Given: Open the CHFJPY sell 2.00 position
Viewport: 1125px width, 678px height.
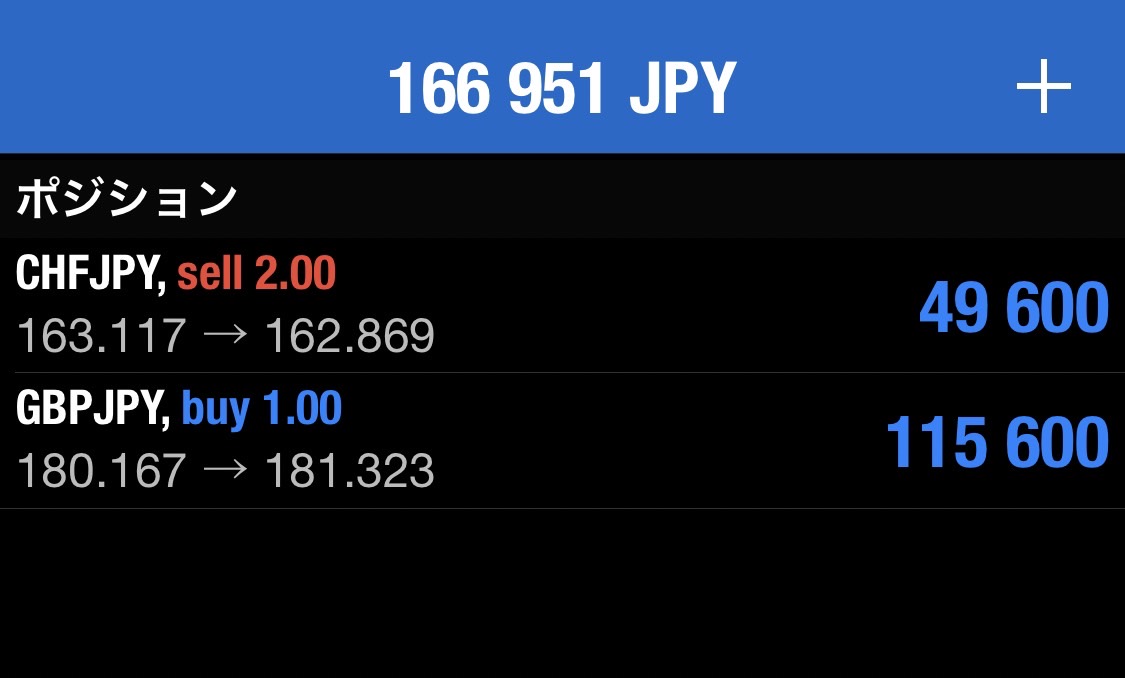Looking at the screenshot, I should point(560,305).
